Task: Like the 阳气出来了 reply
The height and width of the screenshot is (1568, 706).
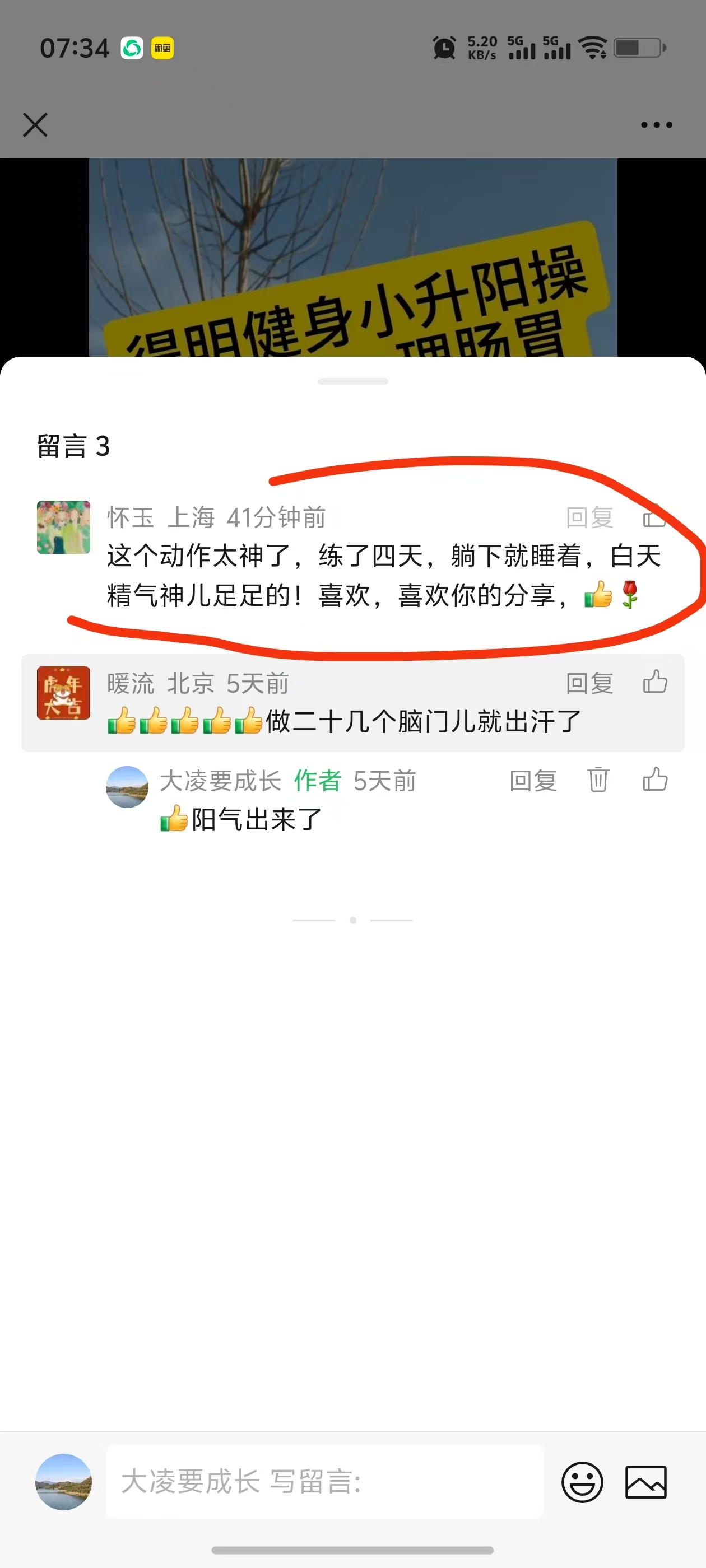Action: pyautogui.click(x=655, y=780)
